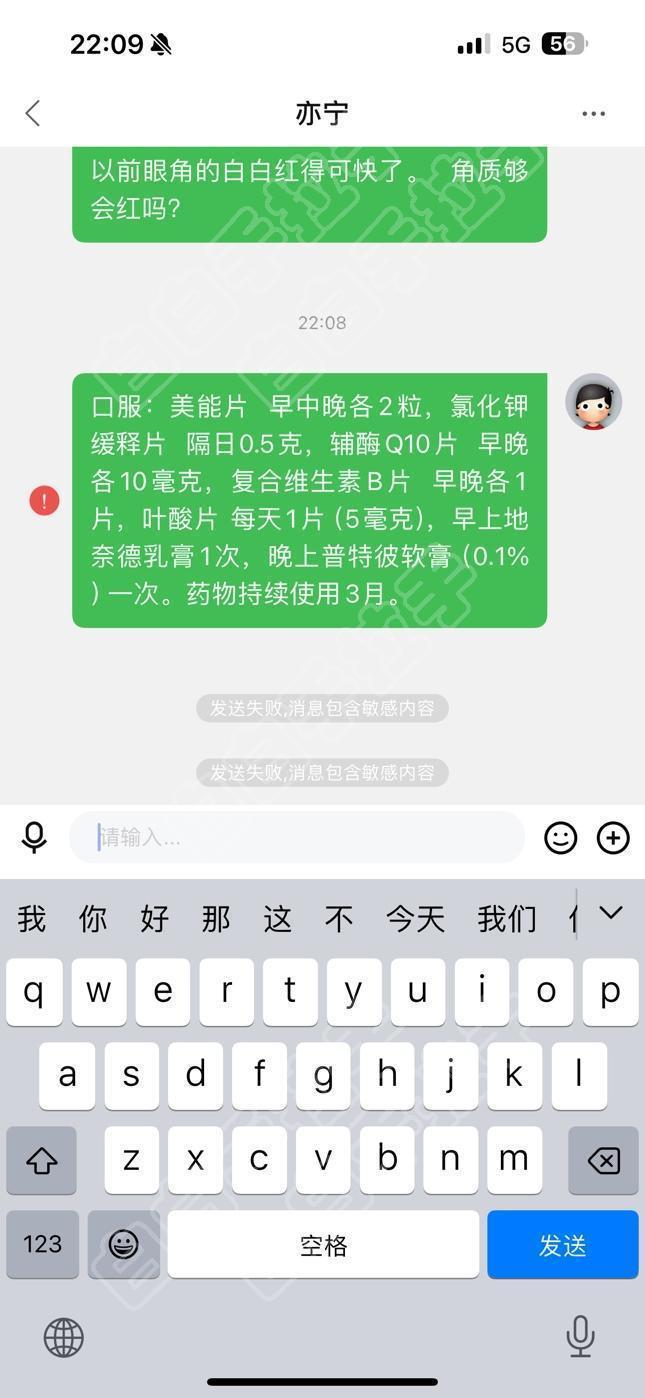Insert the suggested word 今天
Image resolution: width=645 pixels, height=1398 pixels.
click(415, 918)
